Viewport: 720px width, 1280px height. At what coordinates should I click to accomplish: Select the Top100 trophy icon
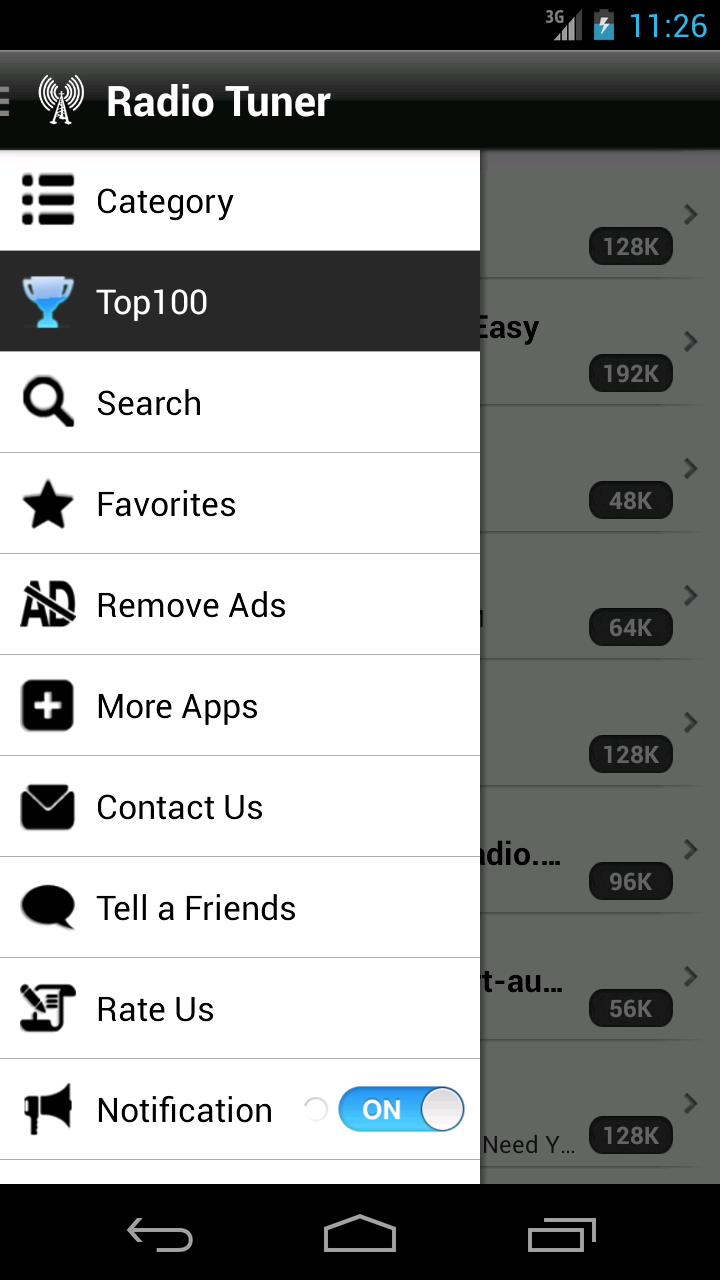click(47, 301)
